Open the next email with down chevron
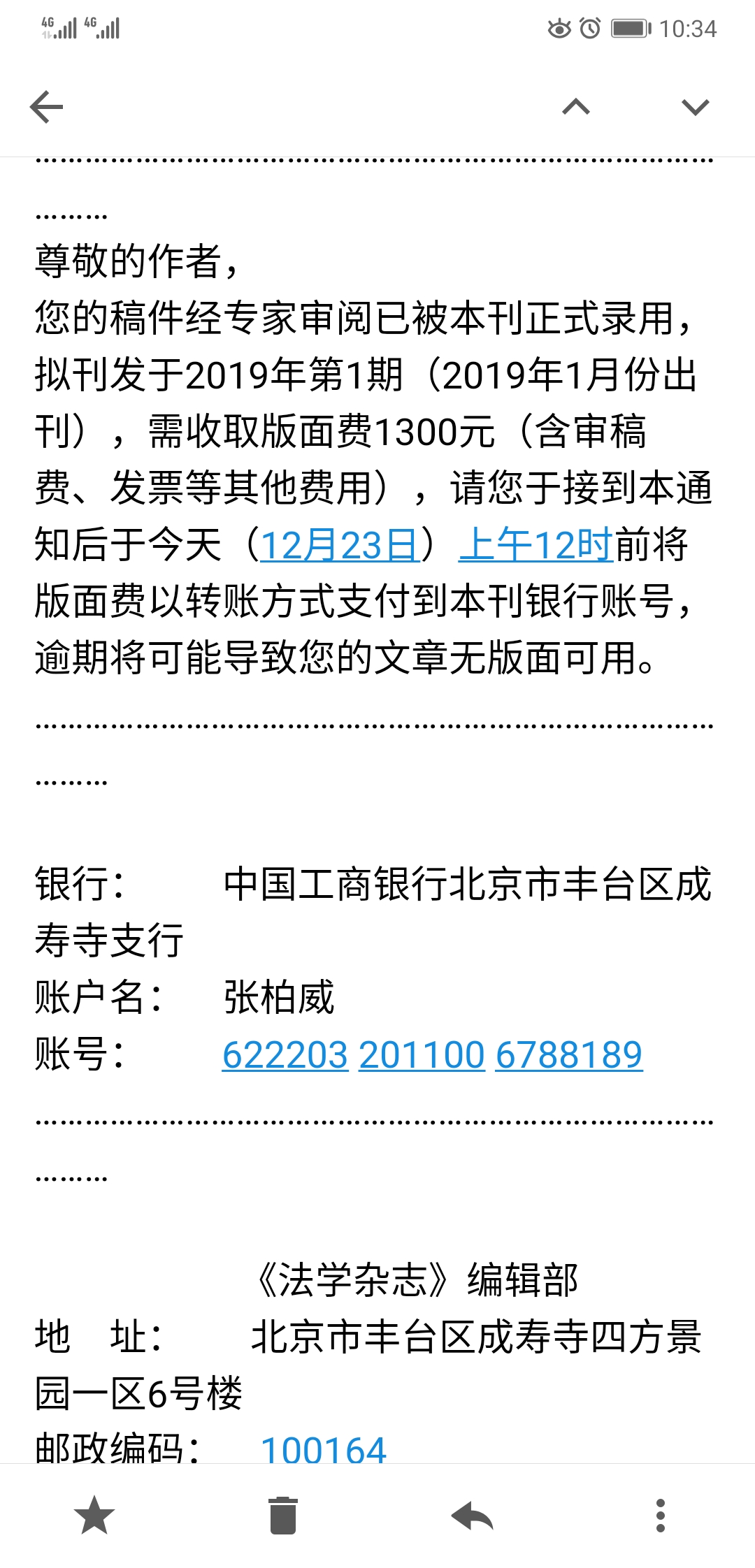Screen dimensions: 755x1568 click(x=696, y=107)
